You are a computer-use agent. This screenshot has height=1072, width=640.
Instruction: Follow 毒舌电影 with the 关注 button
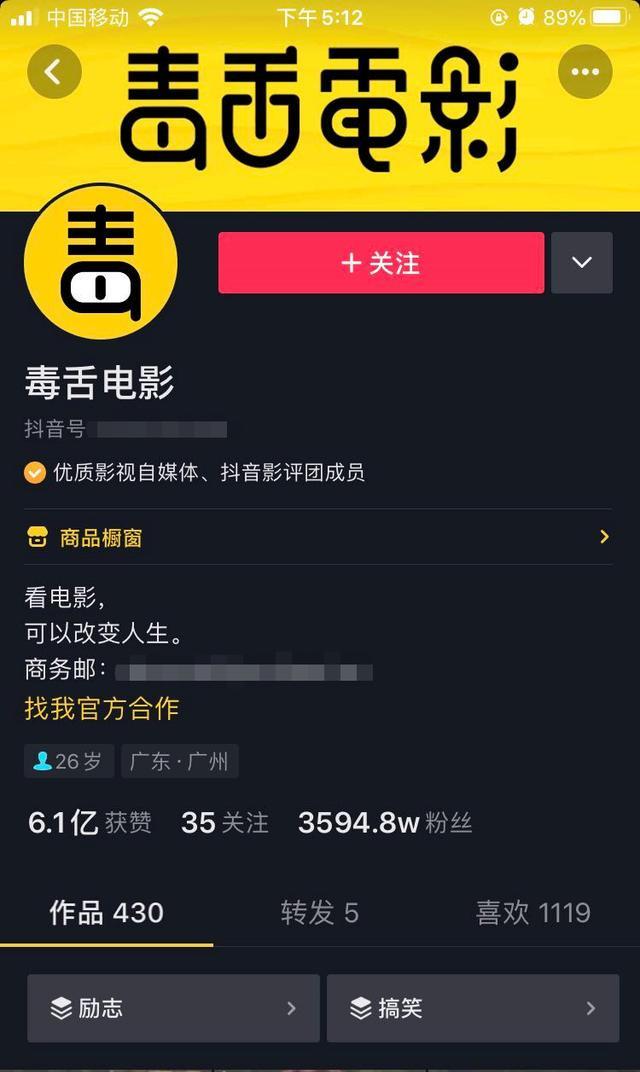(381, 263)
